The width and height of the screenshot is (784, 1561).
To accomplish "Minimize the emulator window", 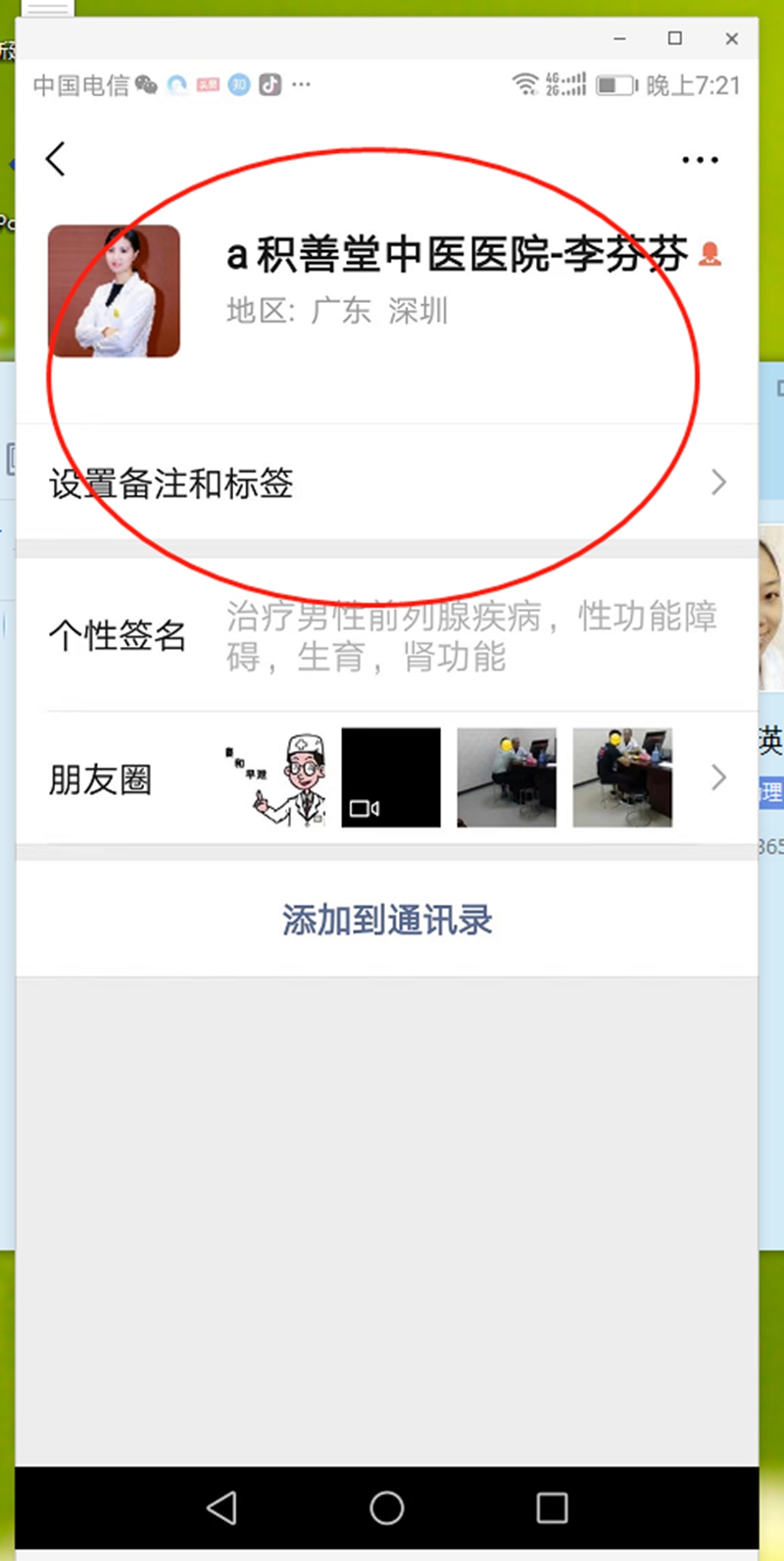I will point(619,39).
